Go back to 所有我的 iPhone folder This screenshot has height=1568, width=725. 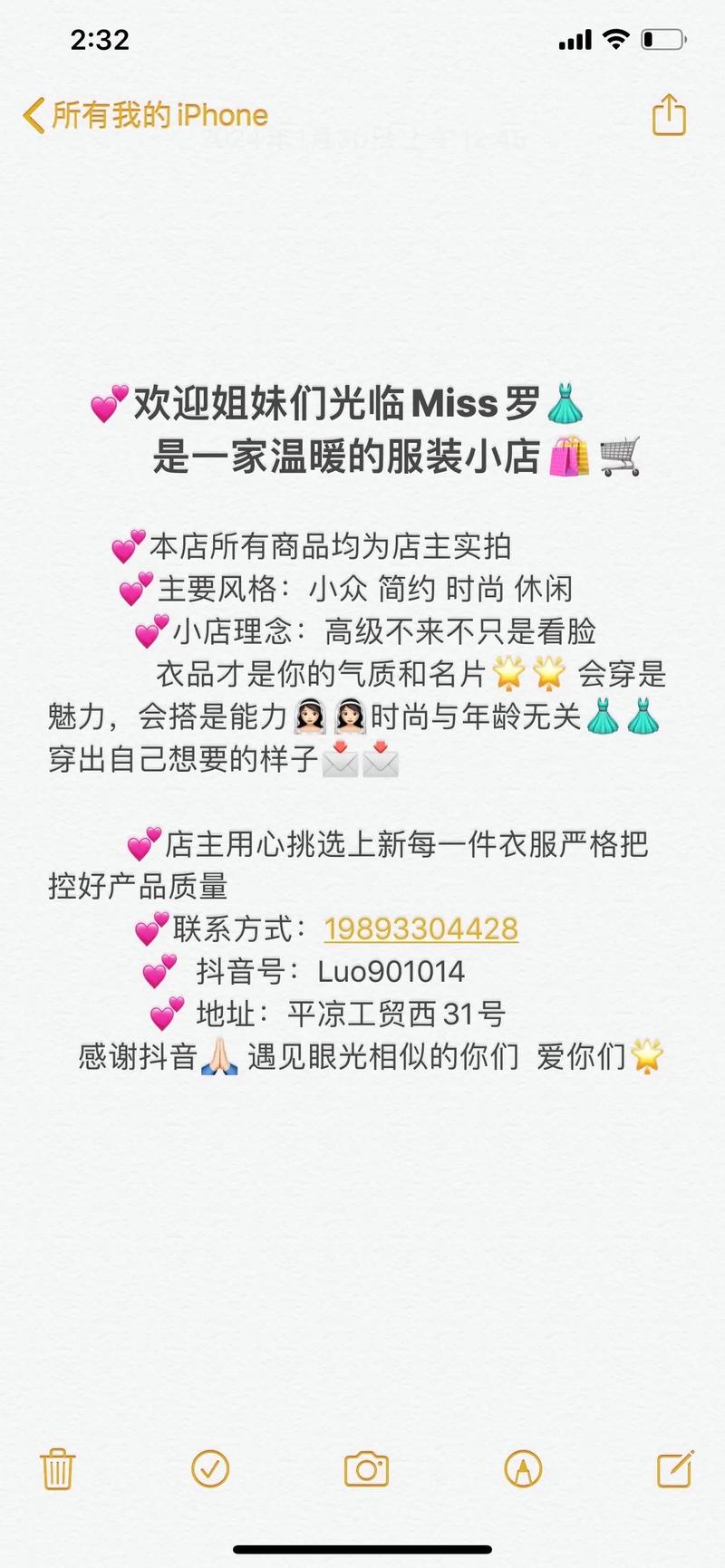click(145, 116)
